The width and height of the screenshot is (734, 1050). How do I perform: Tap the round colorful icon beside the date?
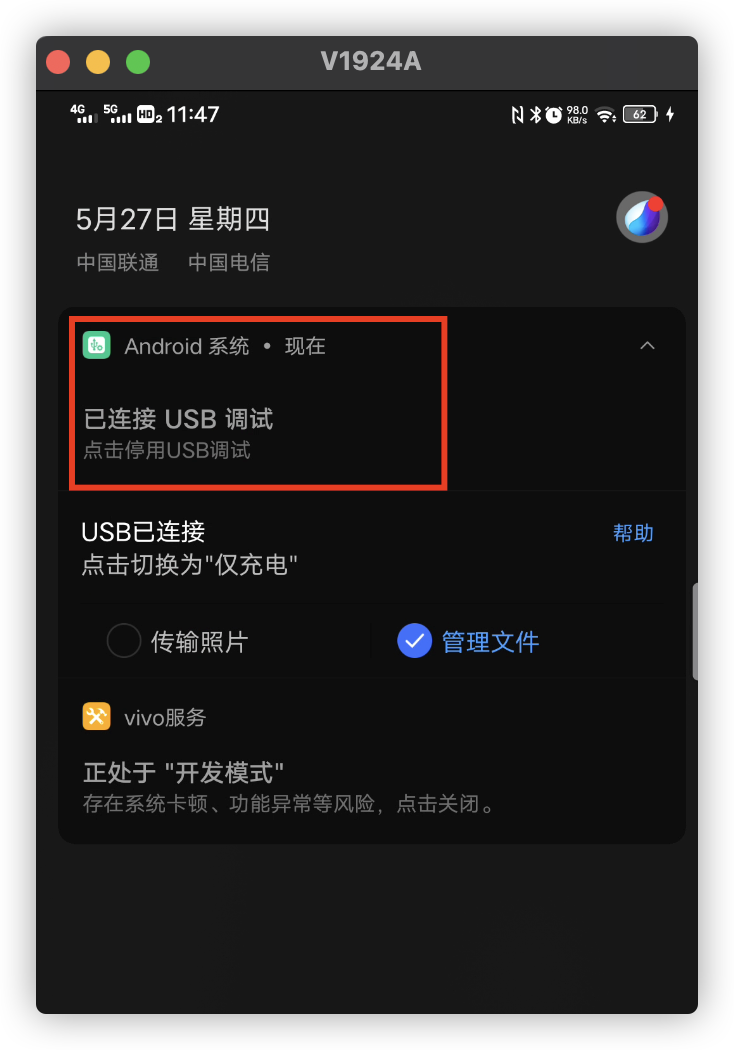(641, 217)
